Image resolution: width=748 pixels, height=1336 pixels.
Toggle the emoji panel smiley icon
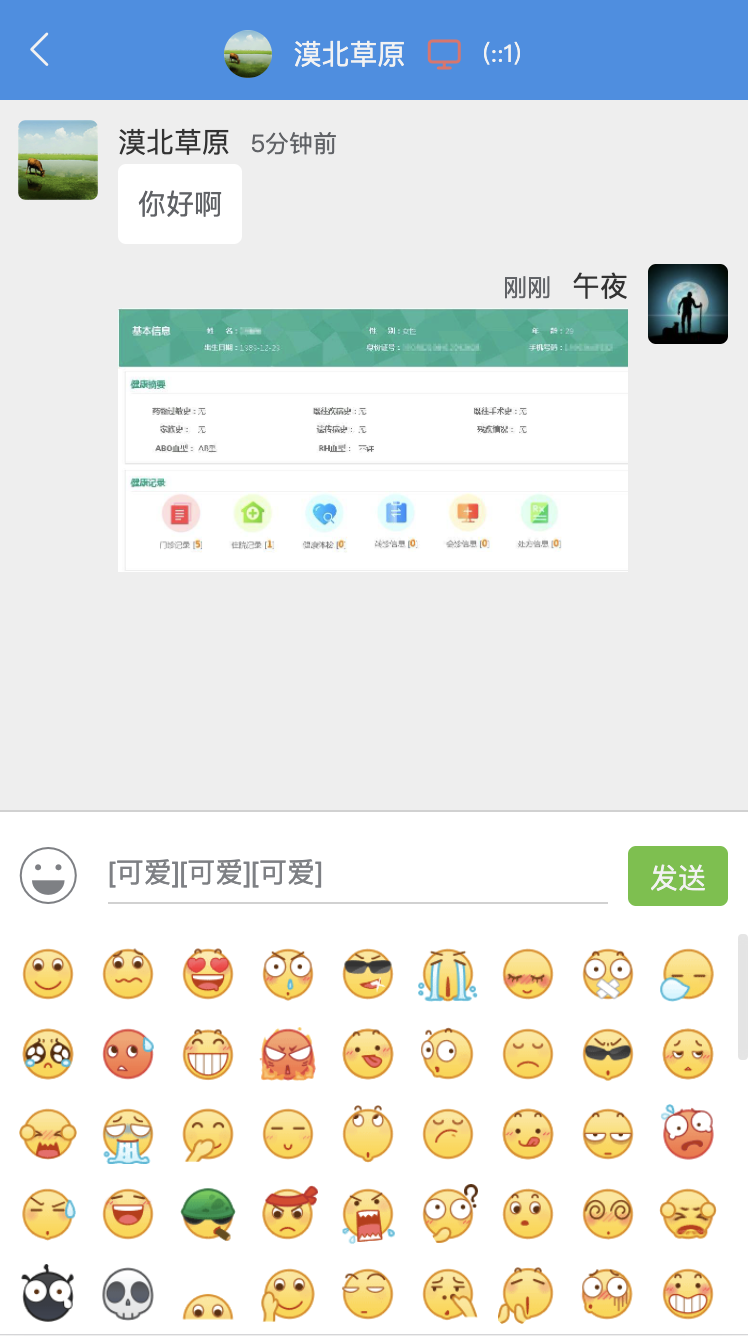click(48, 875)
